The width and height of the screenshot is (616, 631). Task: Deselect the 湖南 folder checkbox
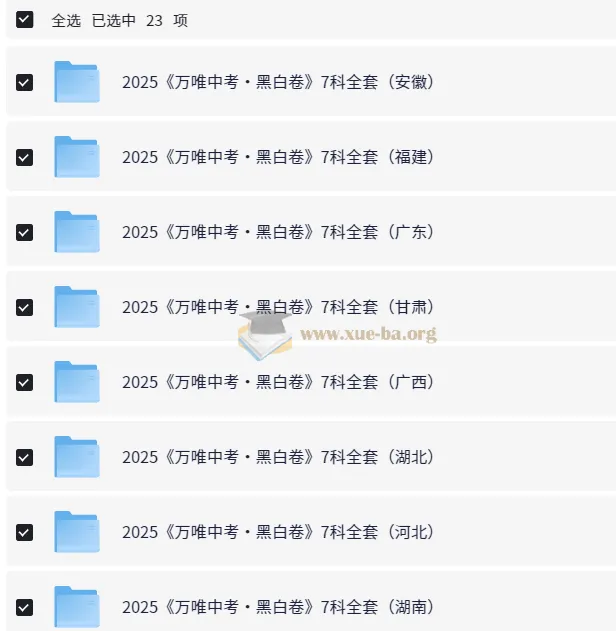tap(25, 607)
